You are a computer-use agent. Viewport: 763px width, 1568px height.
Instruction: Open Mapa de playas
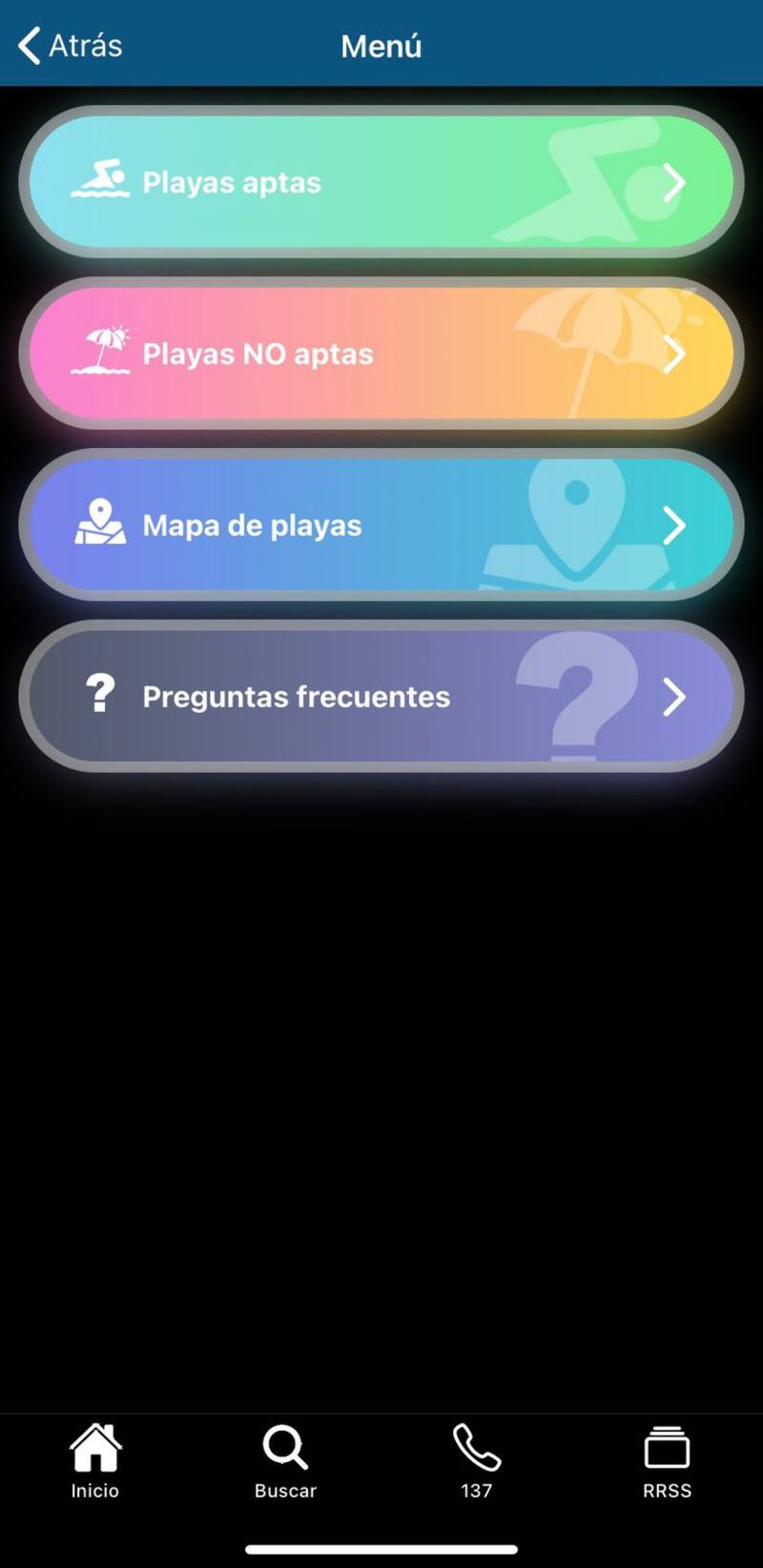pos(381,525)
